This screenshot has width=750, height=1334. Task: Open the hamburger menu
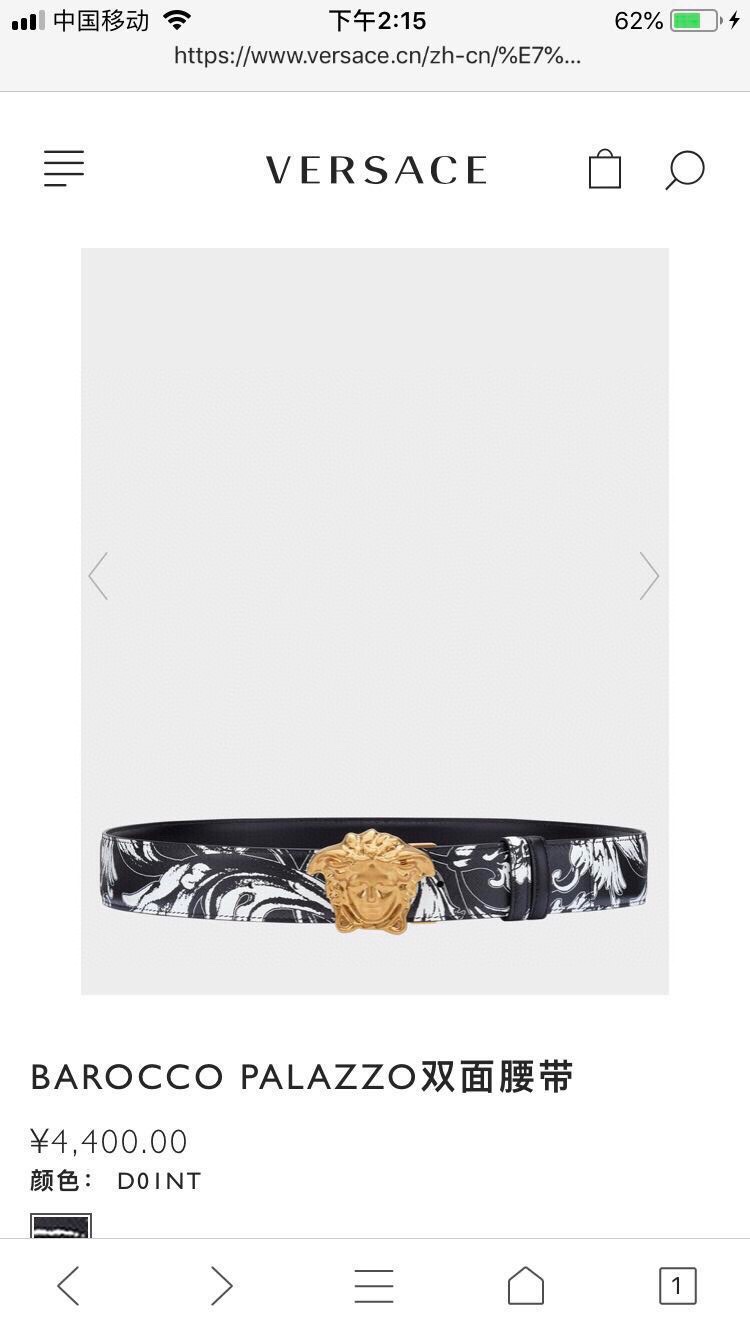[64, 168]
